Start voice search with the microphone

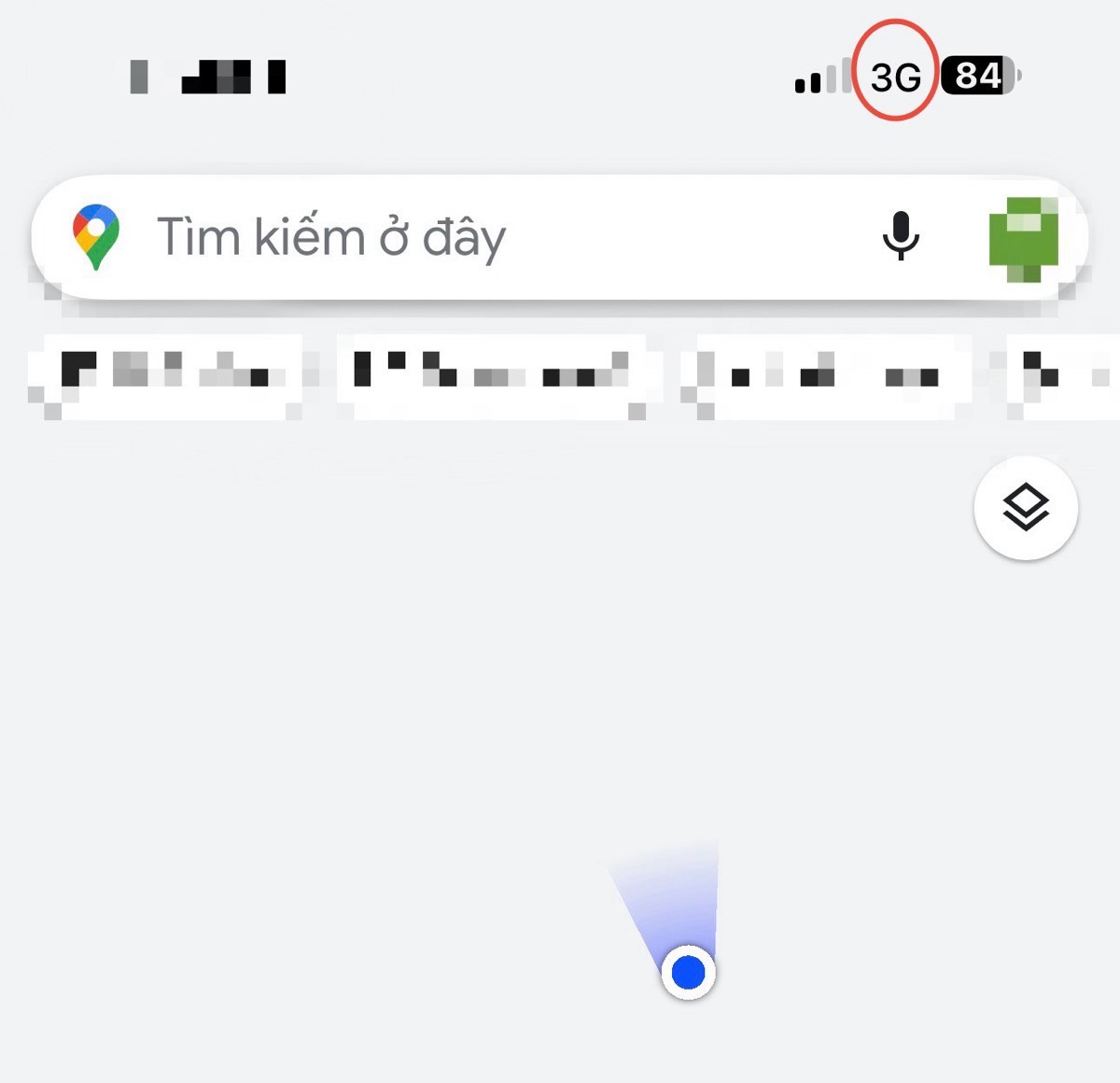point(901,236)
